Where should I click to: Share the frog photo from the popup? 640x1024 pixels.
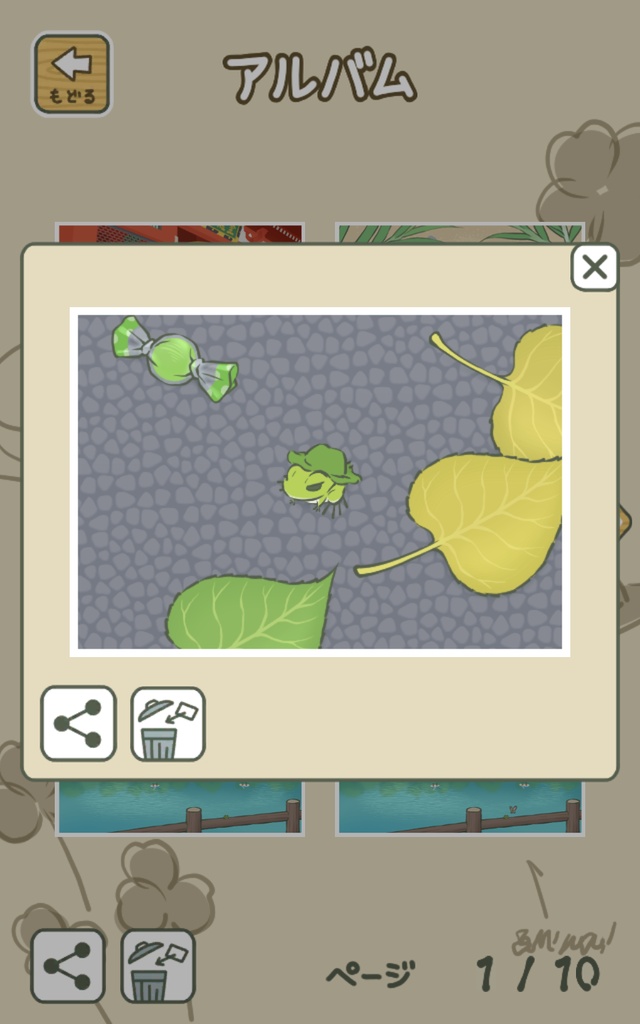tap(78, 724)
